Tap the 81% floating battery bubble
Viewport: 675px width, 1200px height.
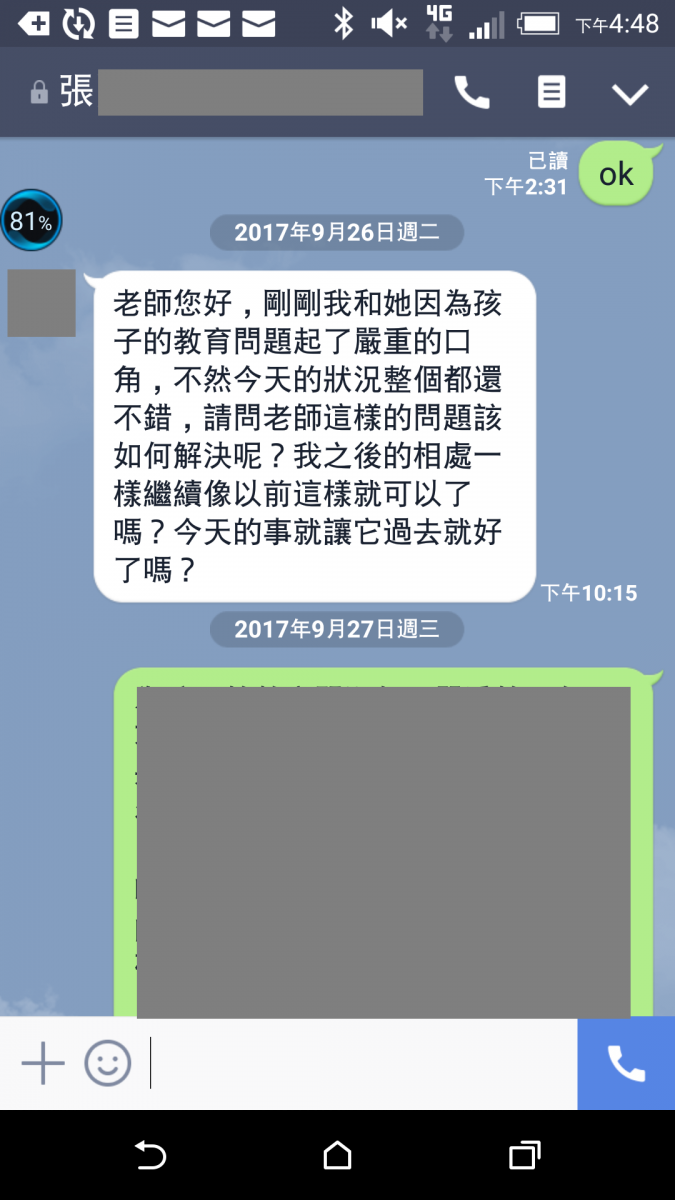(31, 221)
